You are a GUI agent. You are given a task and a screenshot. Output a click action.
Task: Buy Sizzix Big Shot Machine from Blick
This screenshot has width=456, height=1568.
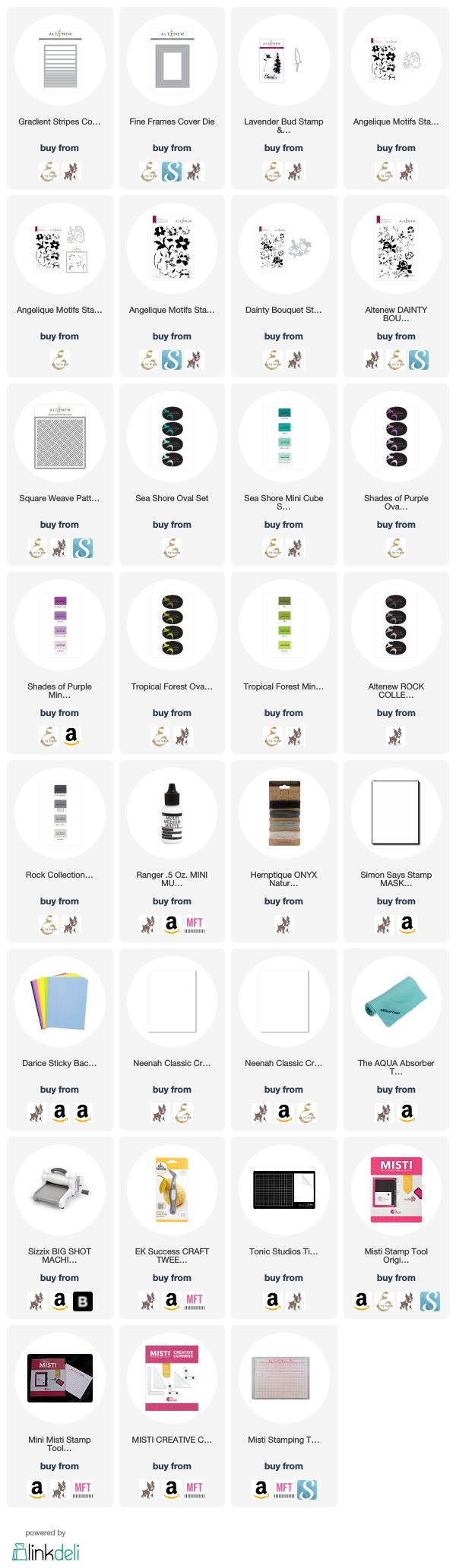[83, 1301]
